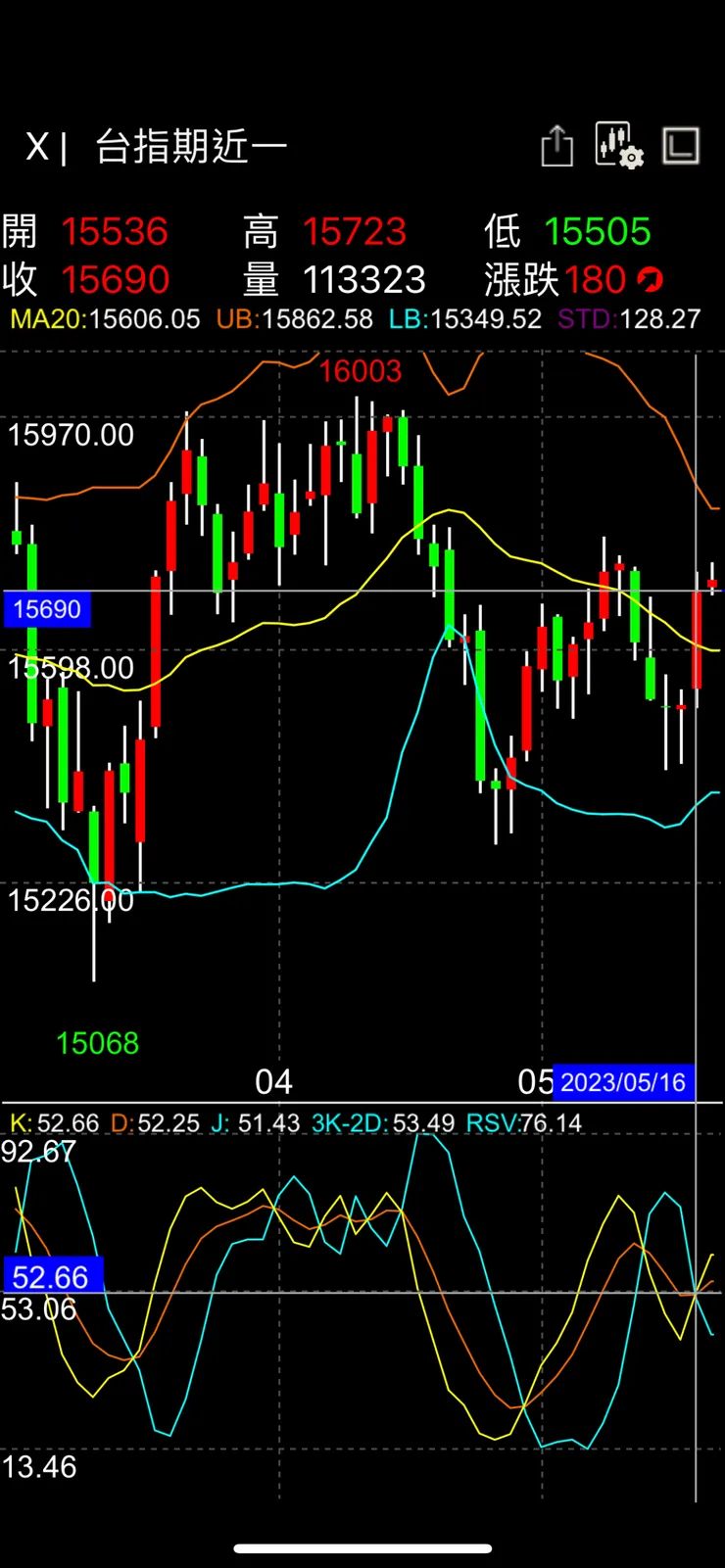Close the chart with the X button

click(x=37, y=147)
